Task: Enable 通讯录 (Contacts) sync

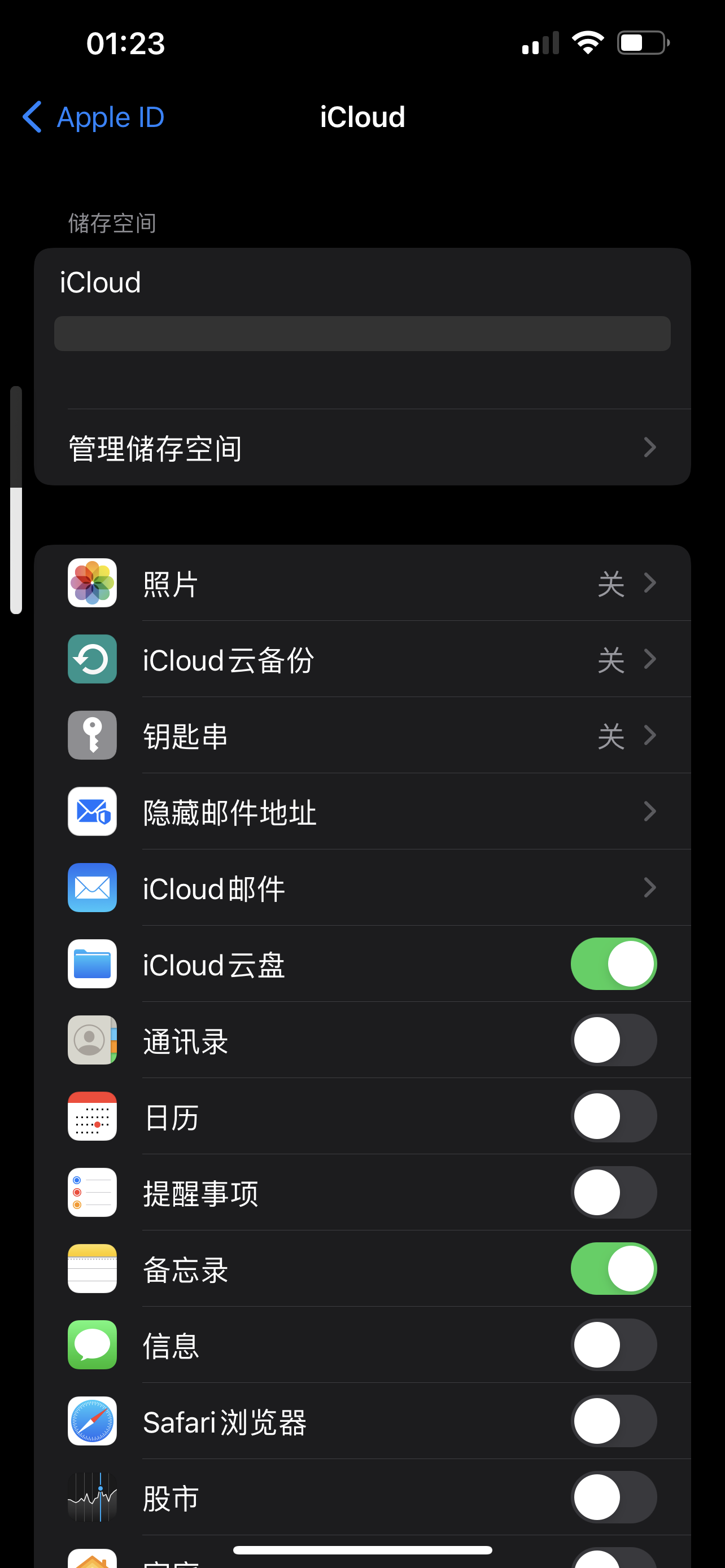Action: [x=613, y=1040]
